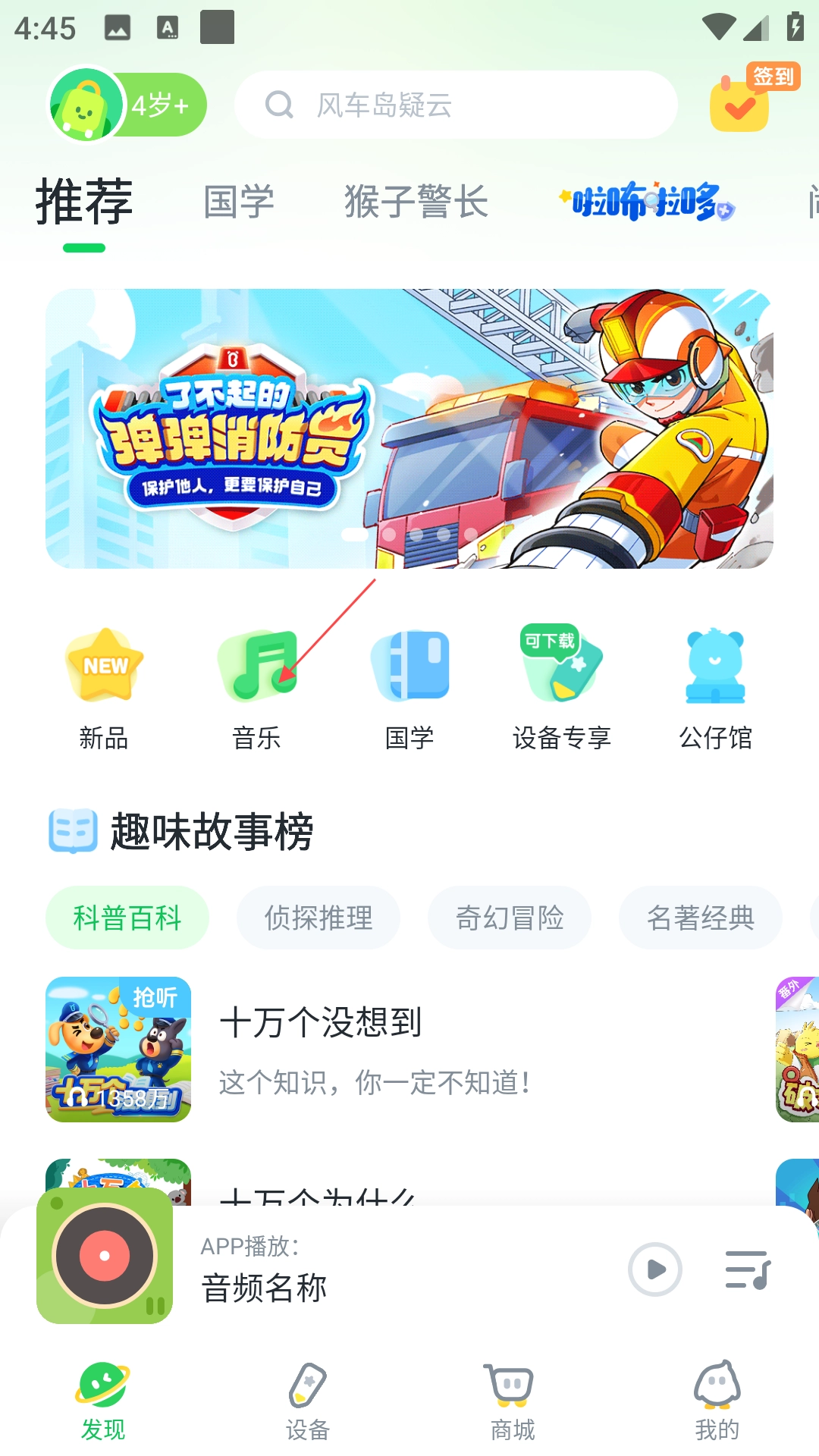Select the 奇幻冒险 category chip
This screenshot has width=819, height=1456.
[509, 918]
